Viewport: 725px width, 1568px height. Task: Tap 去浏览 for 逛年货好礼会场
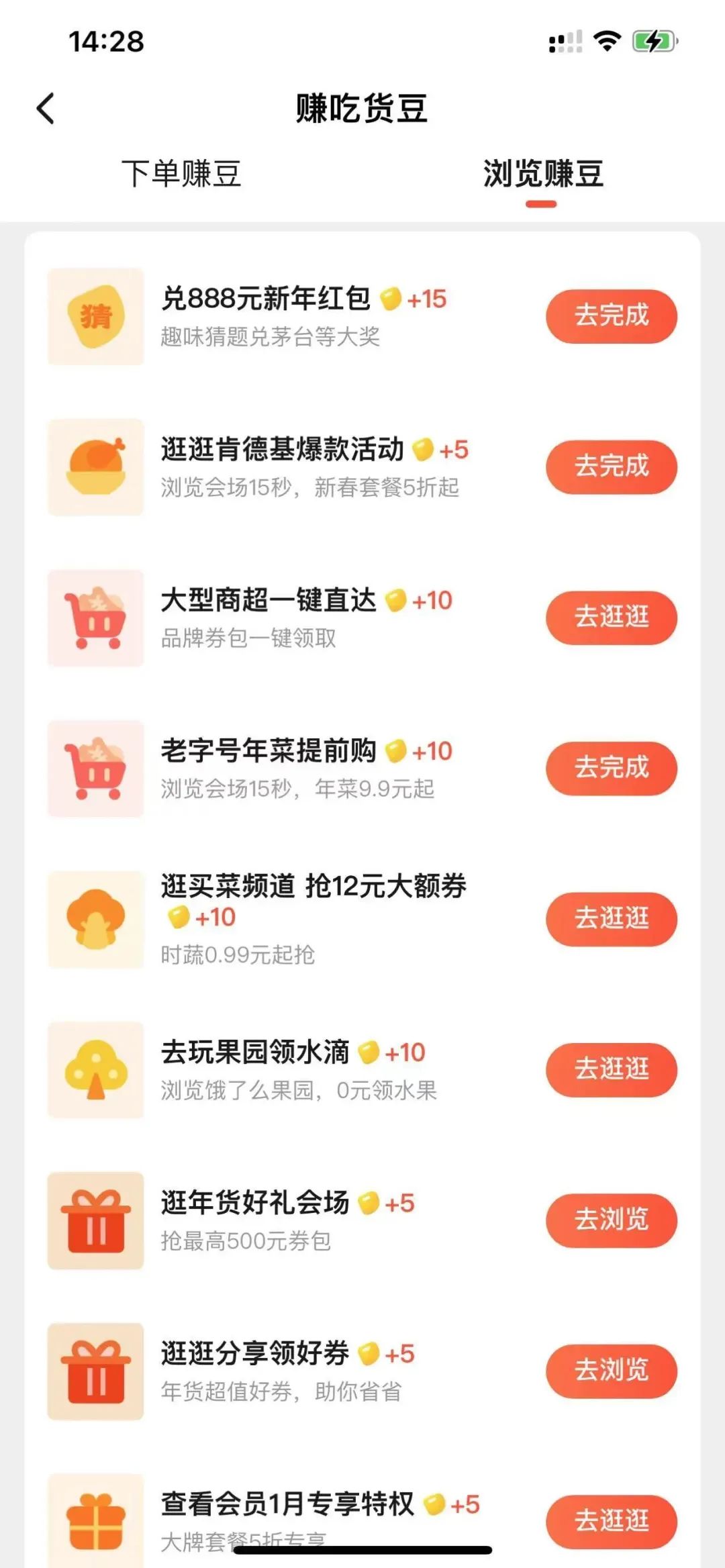coord(611,1220)
